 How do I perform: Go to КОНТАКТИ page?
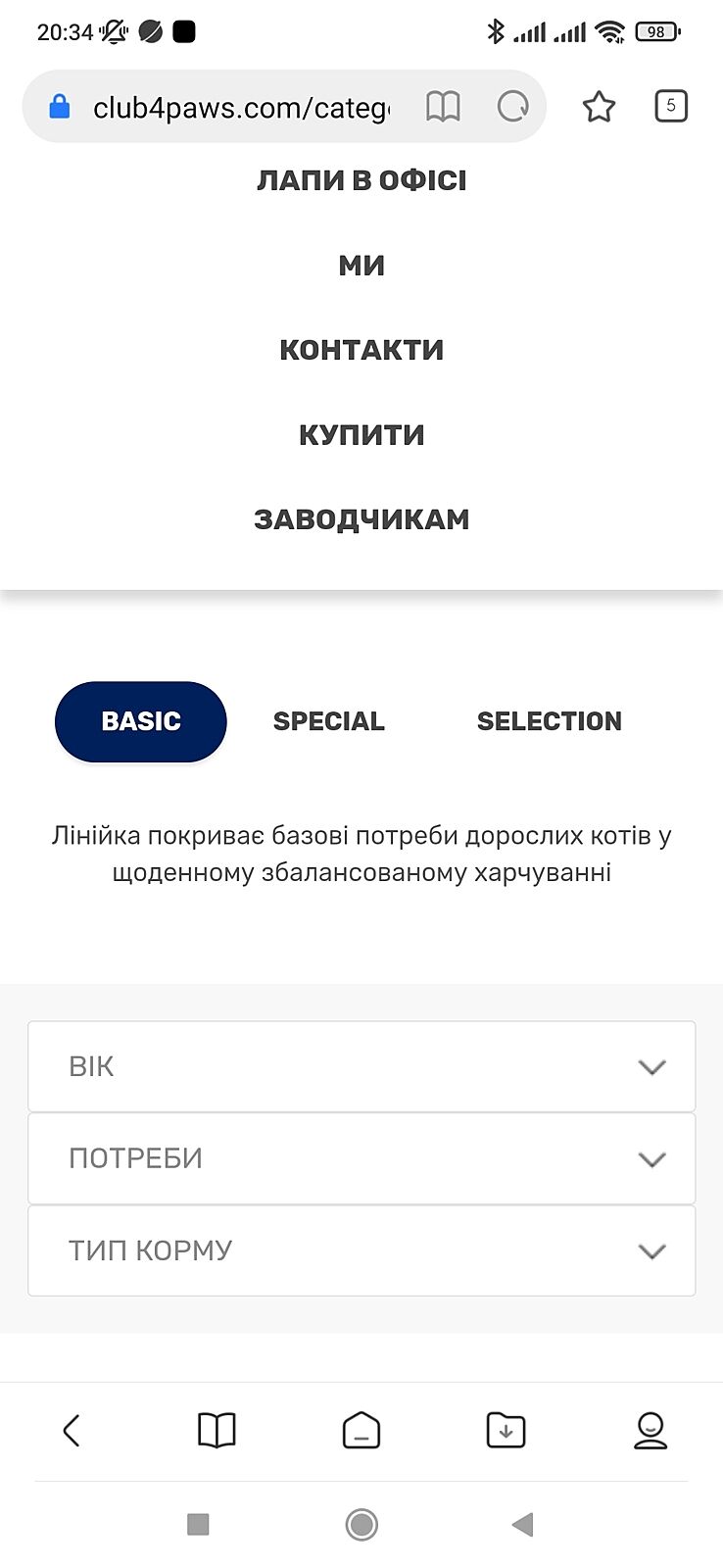361,350
